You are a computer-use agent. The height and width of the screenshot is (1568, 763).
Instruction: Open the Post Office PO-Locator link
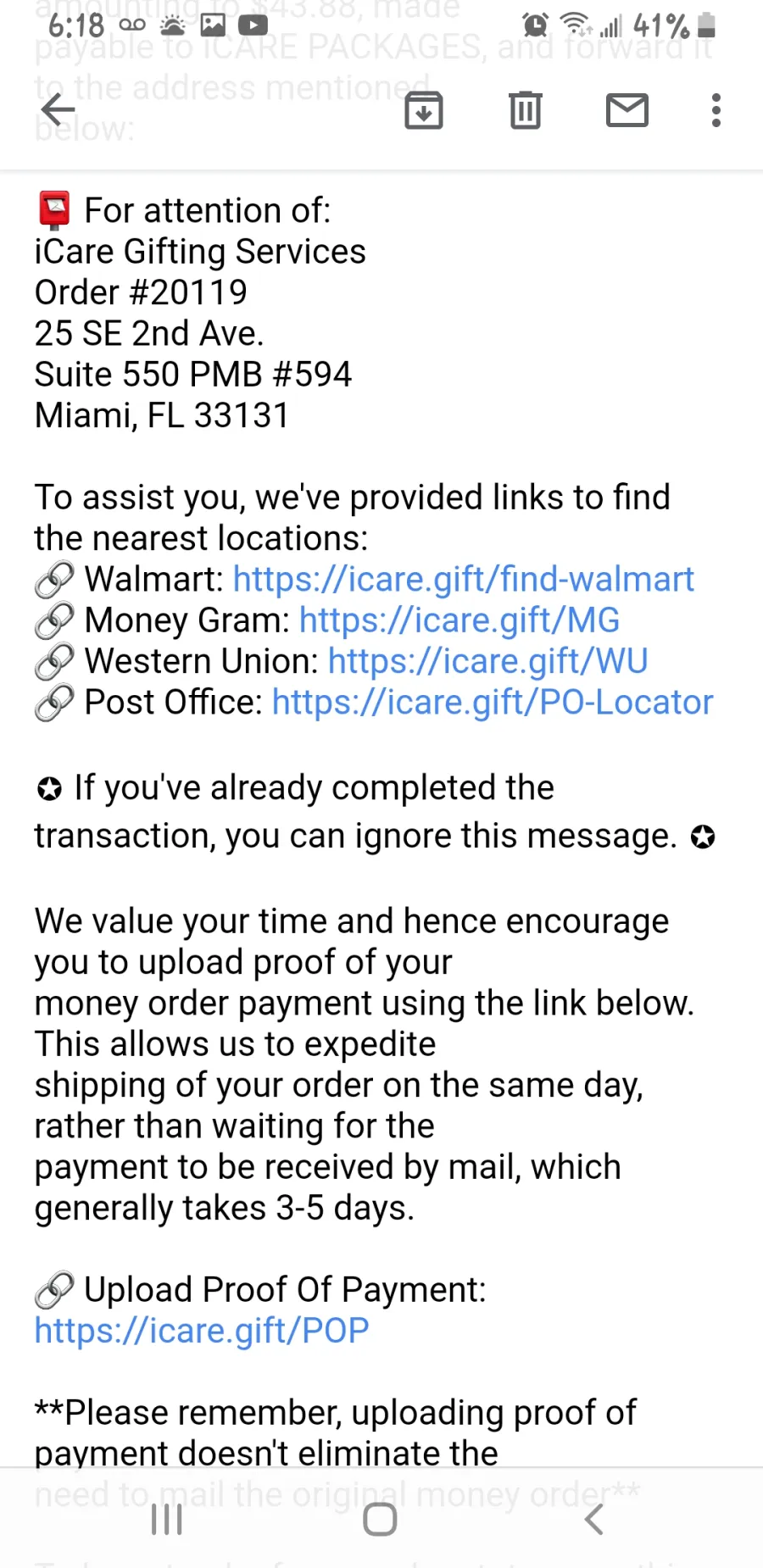[493, 703]
